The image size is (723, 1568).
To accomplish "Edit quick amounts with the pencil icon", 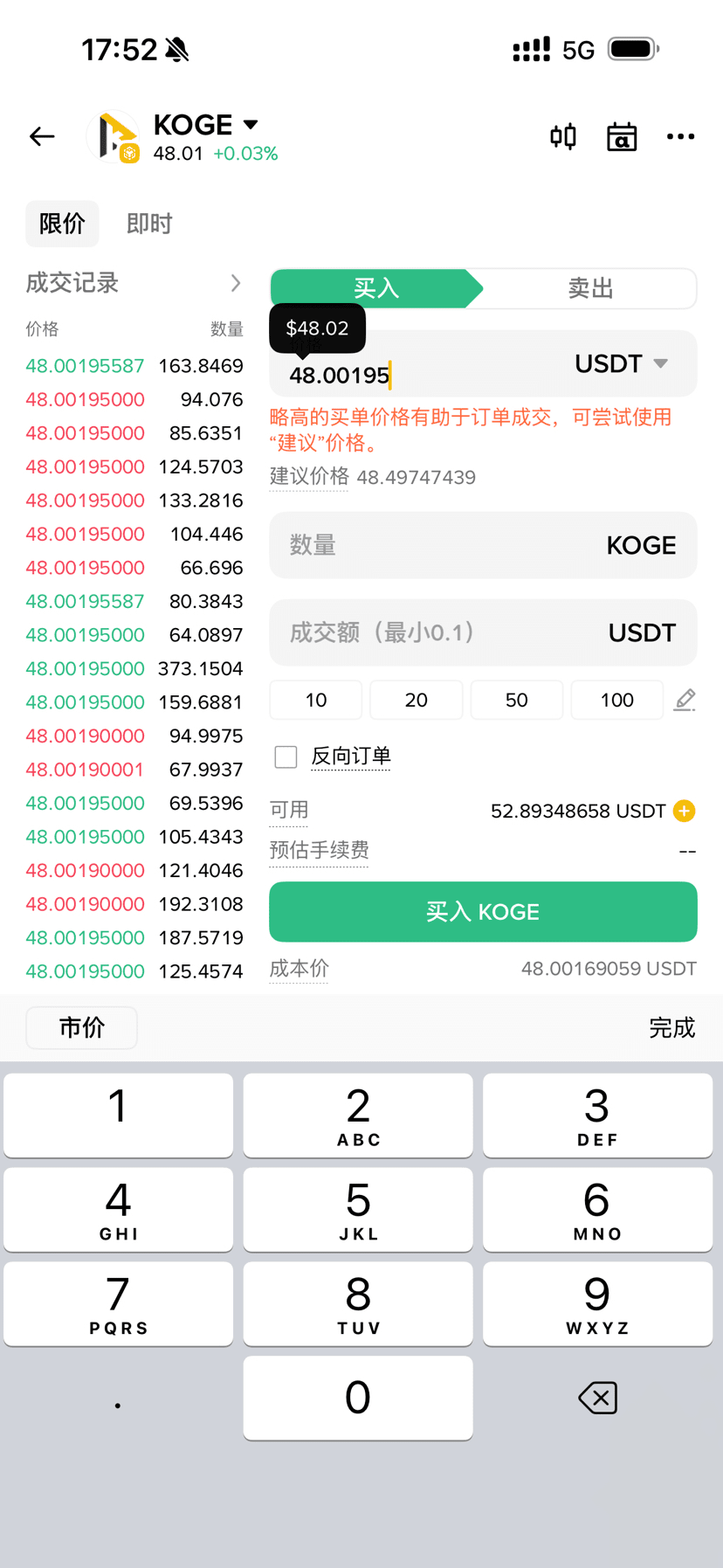I will [685, 700].
